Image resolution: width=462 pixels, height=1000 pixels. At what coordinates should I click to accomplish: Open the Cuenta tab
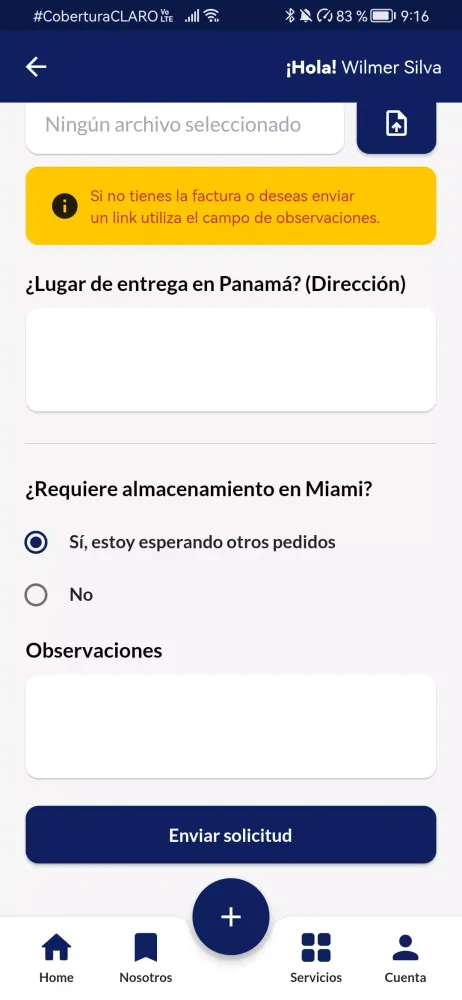[x=405, y=958]
